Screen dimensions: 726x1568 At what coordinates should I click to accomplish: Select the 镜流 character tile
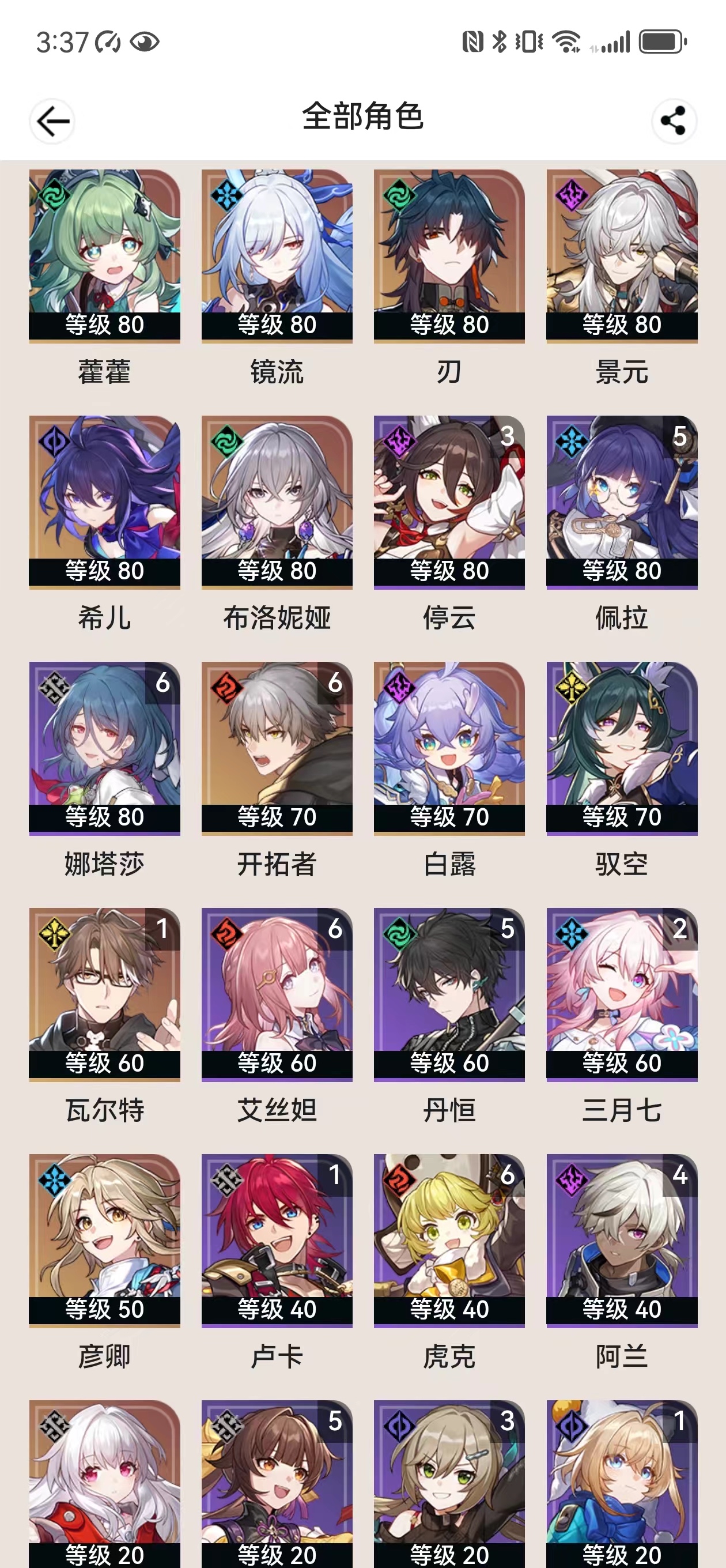coord(277,255)
